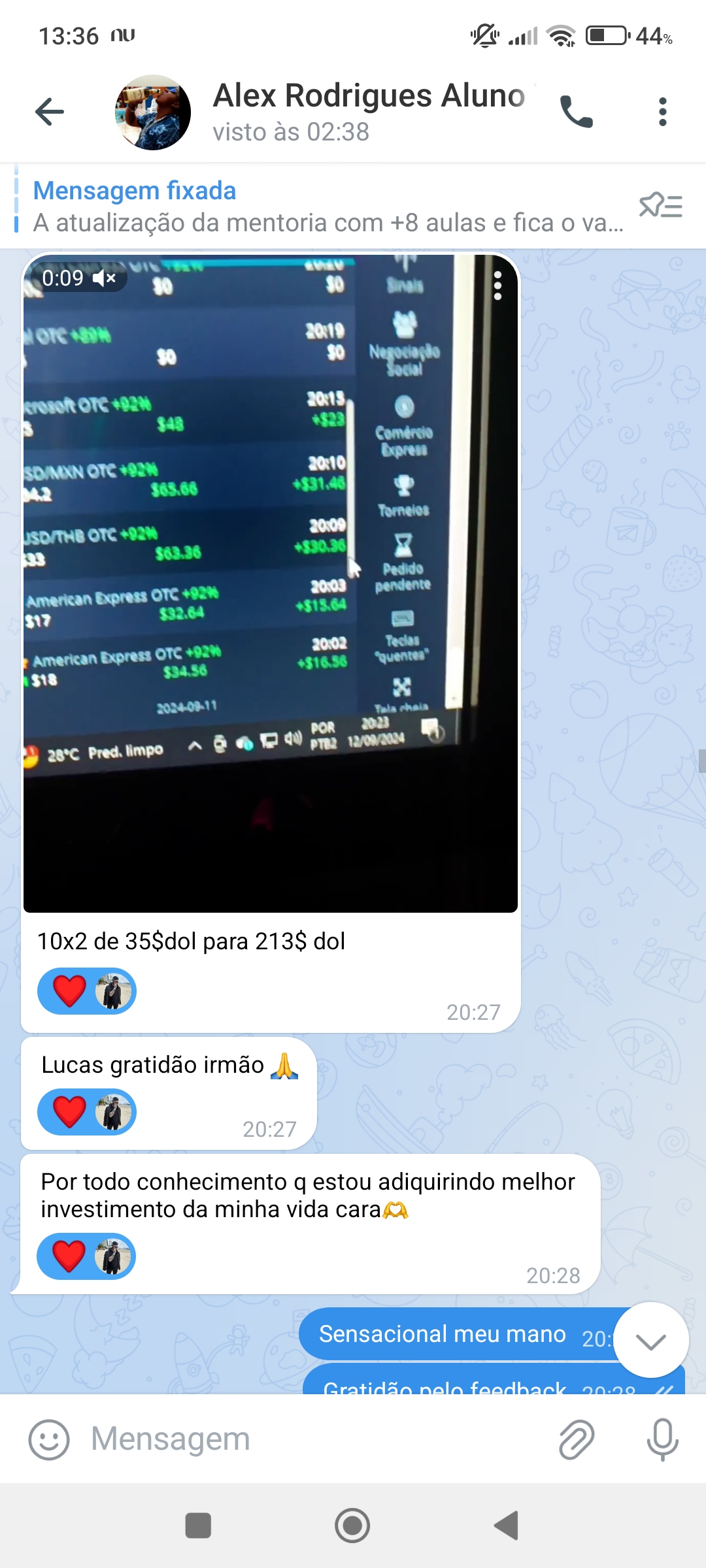Open the emoji picker
Viewport: 706px width, 1568px height.
pos(49,1439)
